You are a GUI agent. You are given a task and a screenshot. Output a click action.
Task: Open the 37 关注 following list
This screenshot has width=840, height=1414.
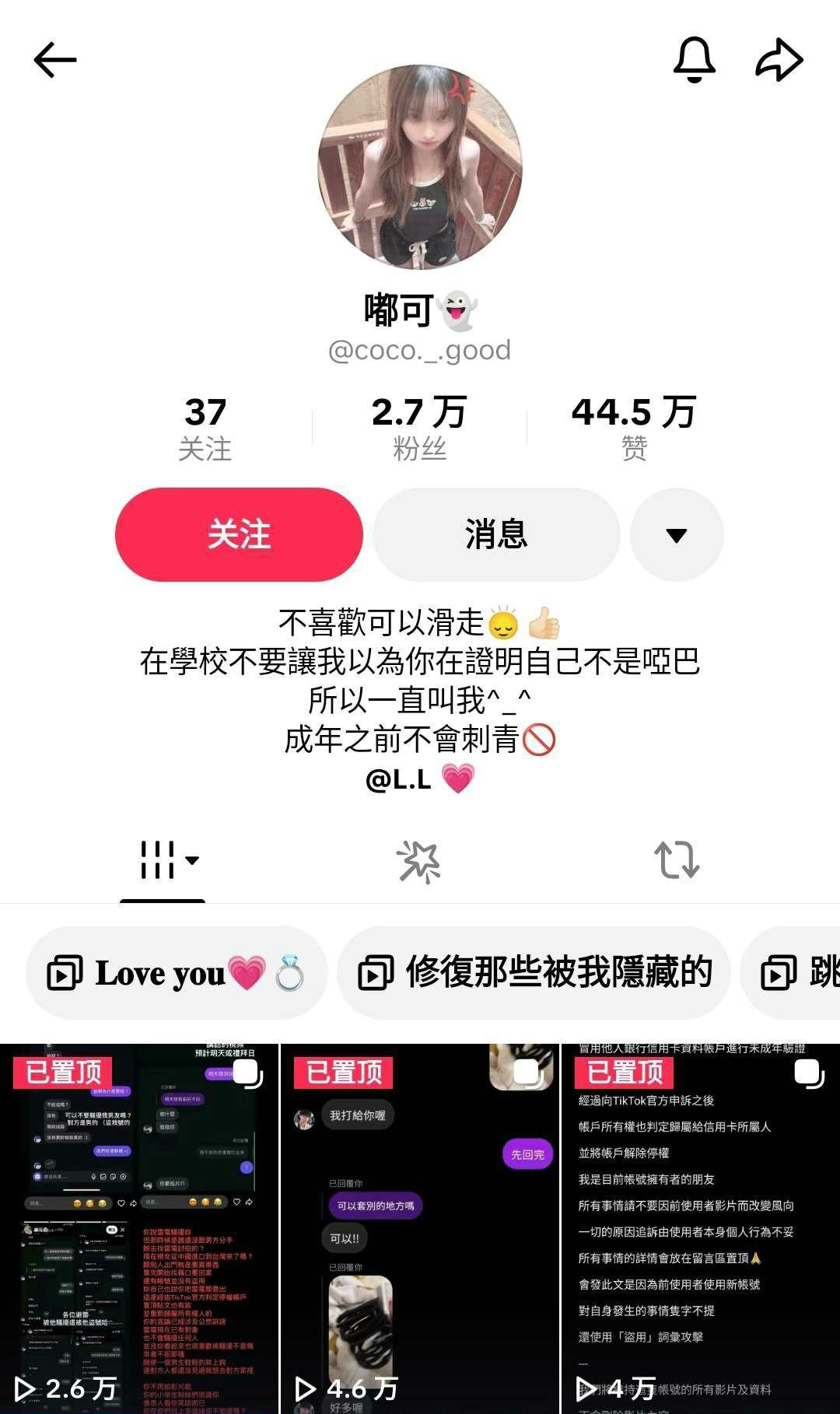point(205,428)
